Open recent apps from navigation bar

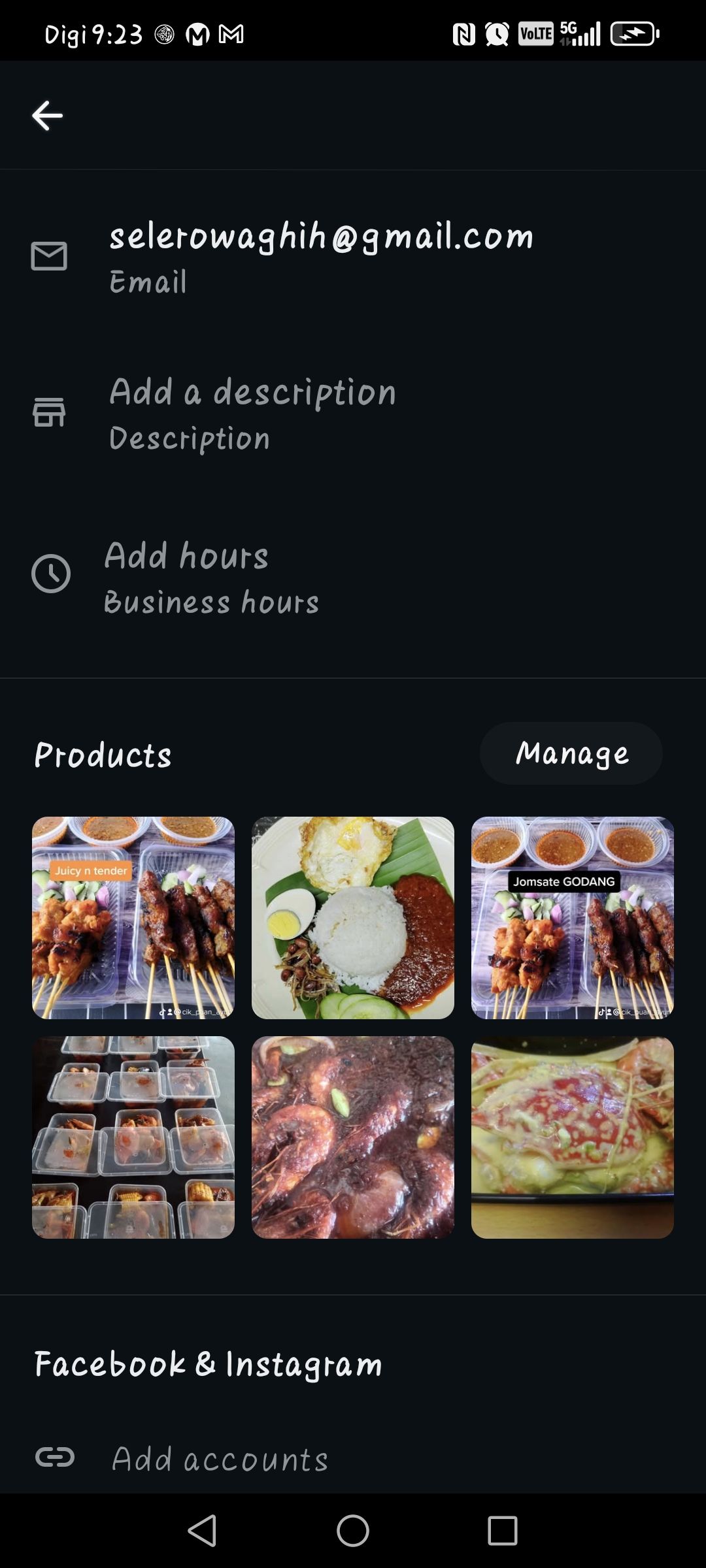tap(502, 1530)
